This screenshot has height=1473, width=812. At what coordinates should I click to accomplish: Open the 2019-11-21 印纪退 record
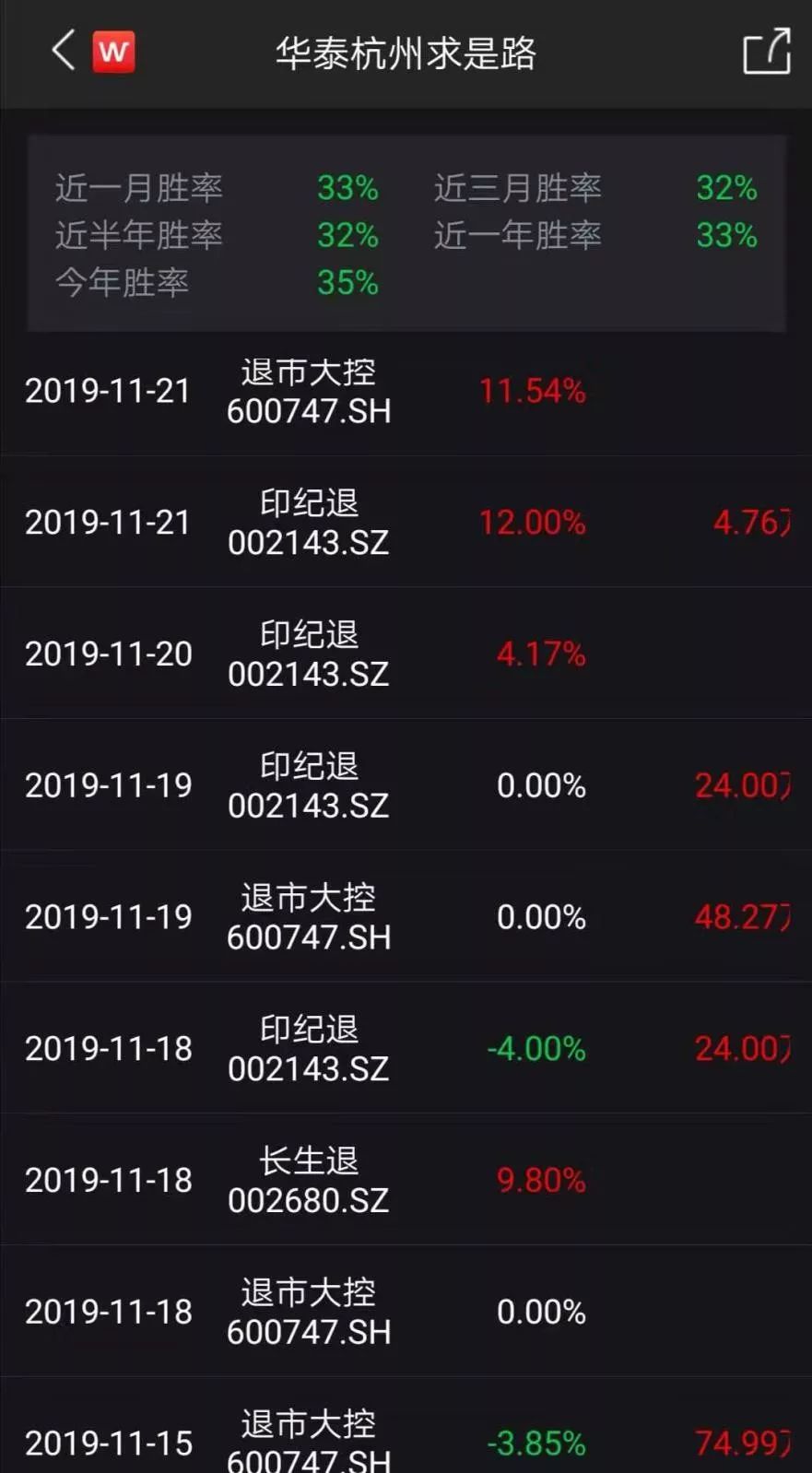(x=406, y=522)
